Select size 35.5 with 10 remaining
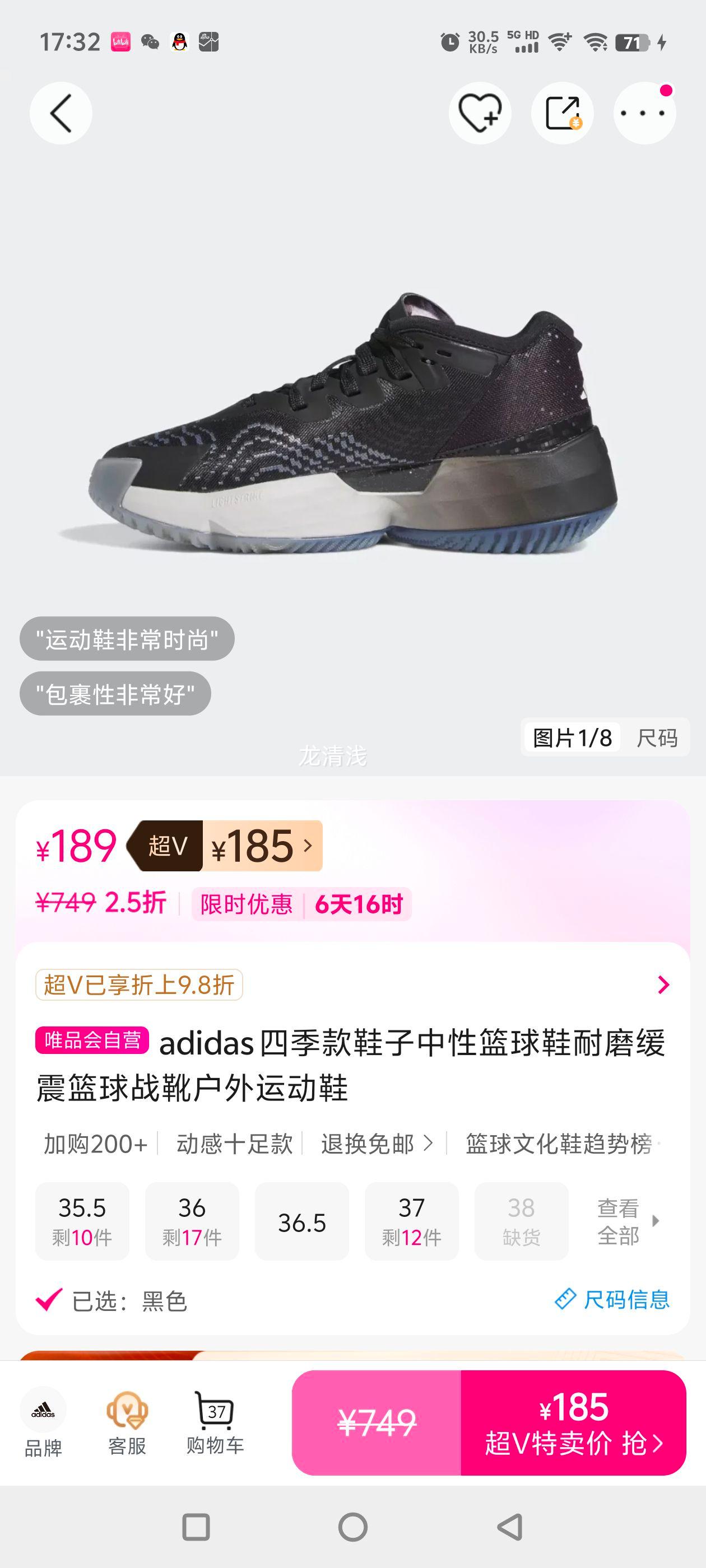This screenshot has height=1568, width=706. pyautogui.click(x=82, y=1221)
